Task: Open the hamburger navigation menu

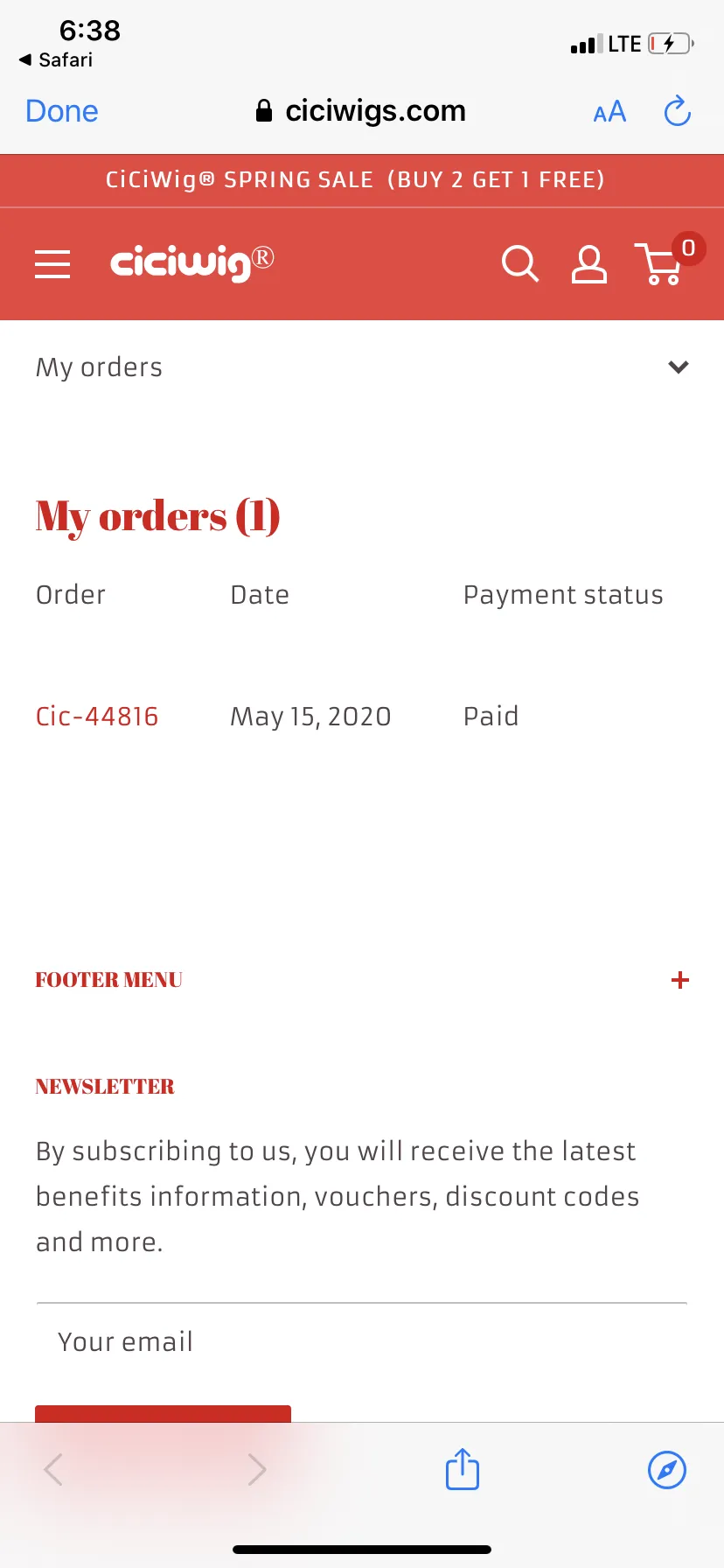Action: (x=52, y=263)
